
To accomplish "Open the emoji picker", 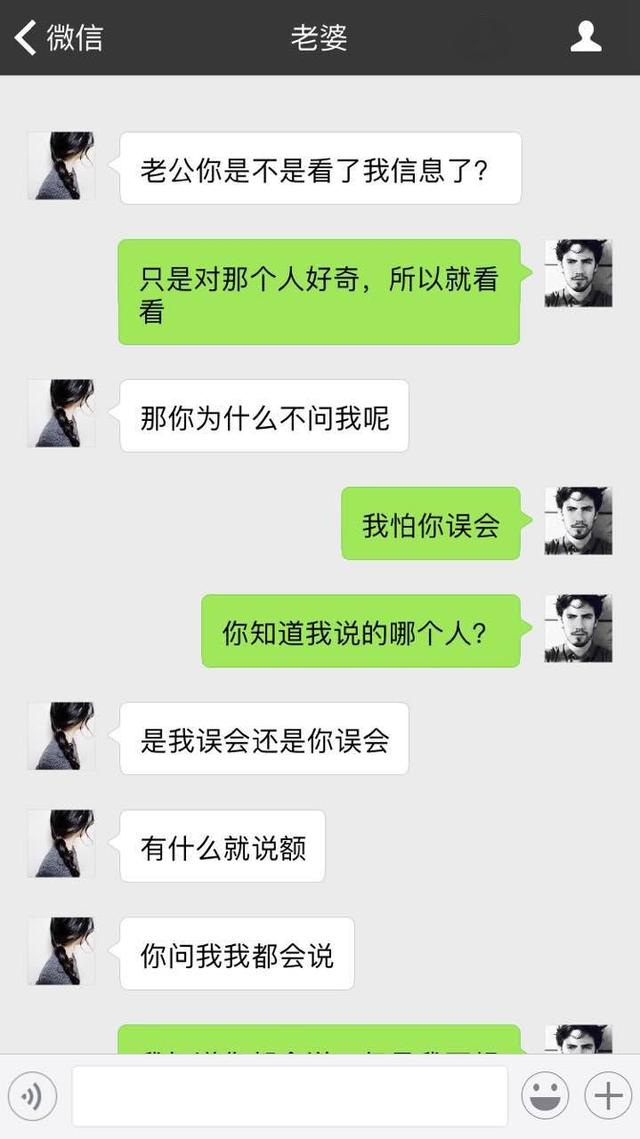I will 545,1097.
